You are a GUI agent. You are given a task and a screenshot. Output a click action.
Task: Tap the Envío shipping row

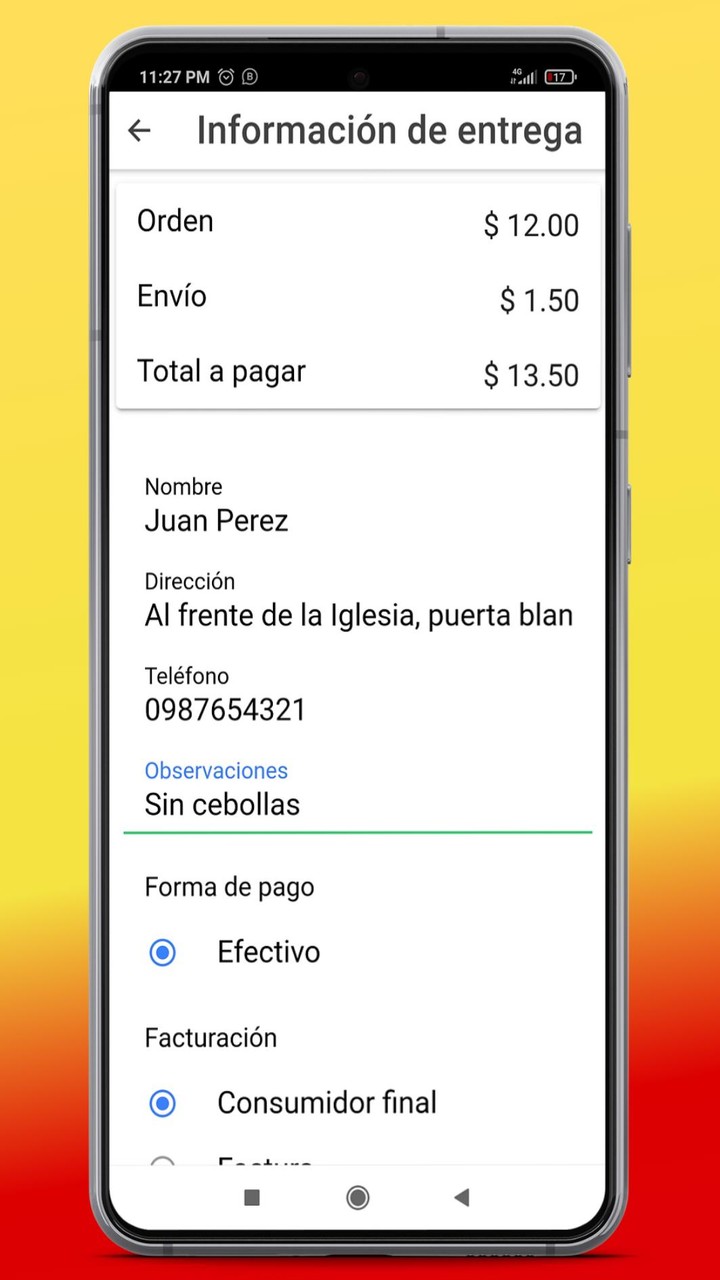(357, 296)
